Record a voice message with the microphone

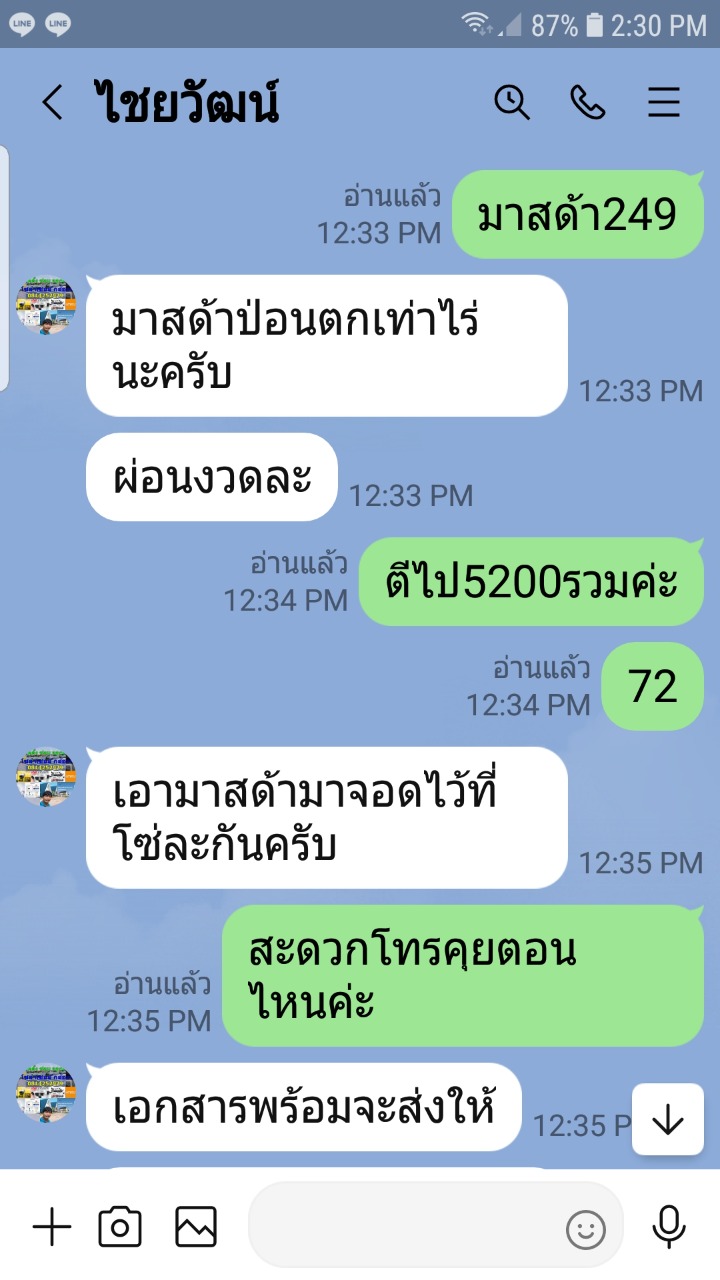[668, 1227]
